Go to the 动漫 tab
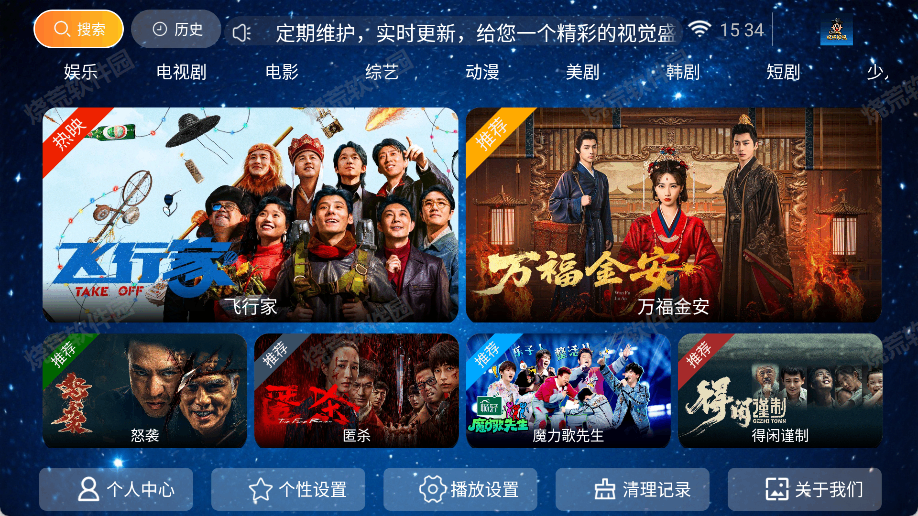This screenshot has height=516, width=918. click(482, 72)
